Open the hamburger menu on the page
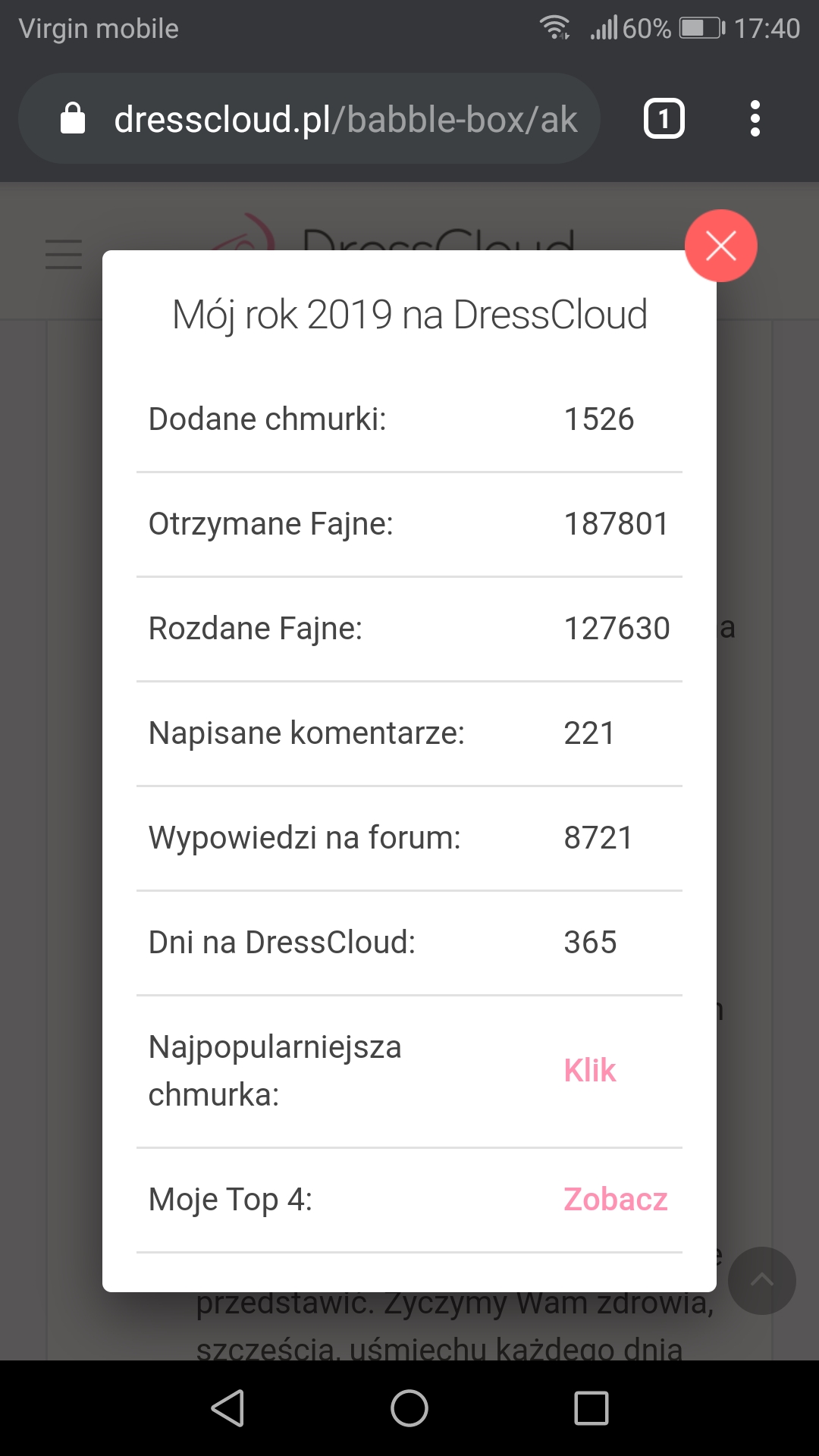 [x=63, y=255]
